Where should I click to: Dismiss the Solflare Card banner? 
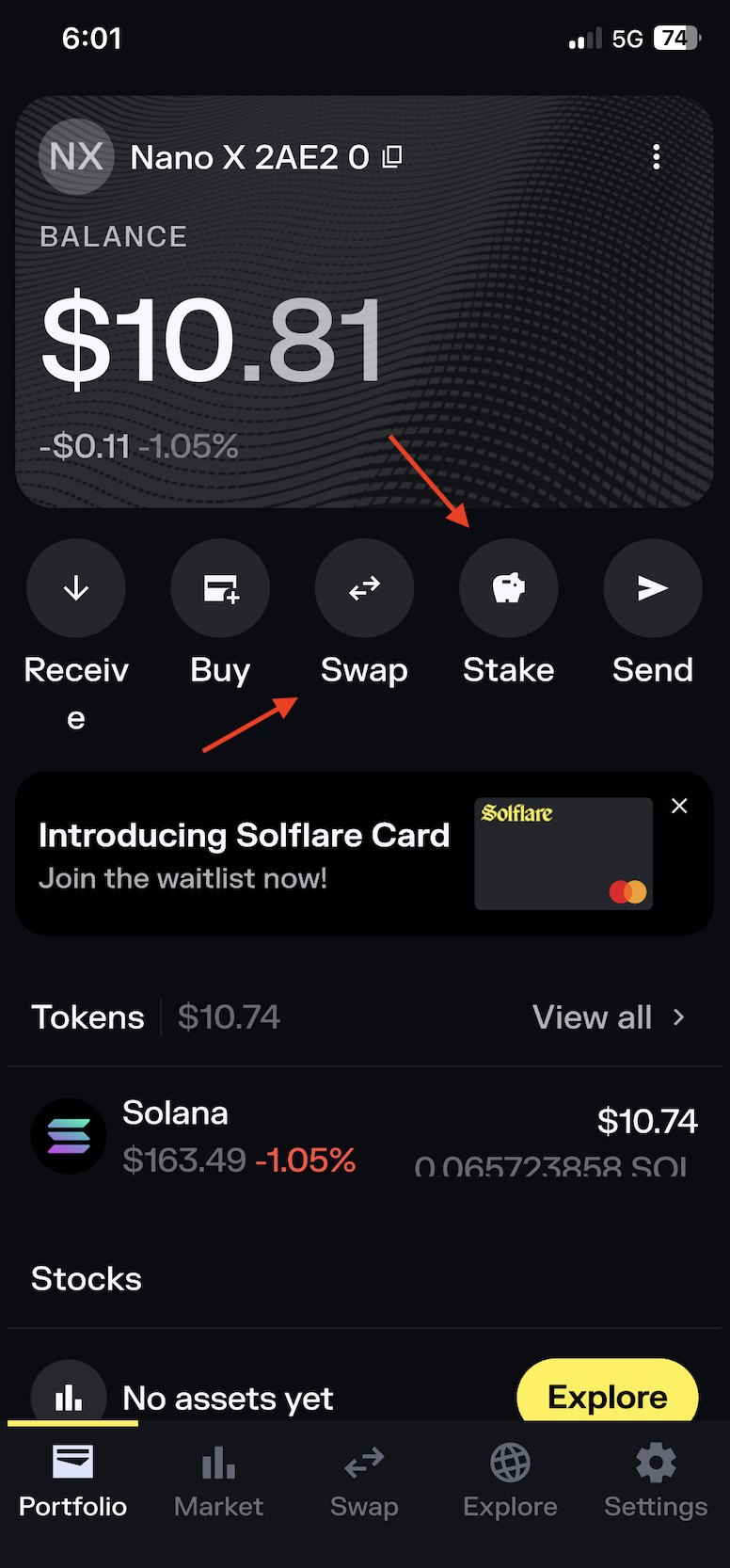679,806
